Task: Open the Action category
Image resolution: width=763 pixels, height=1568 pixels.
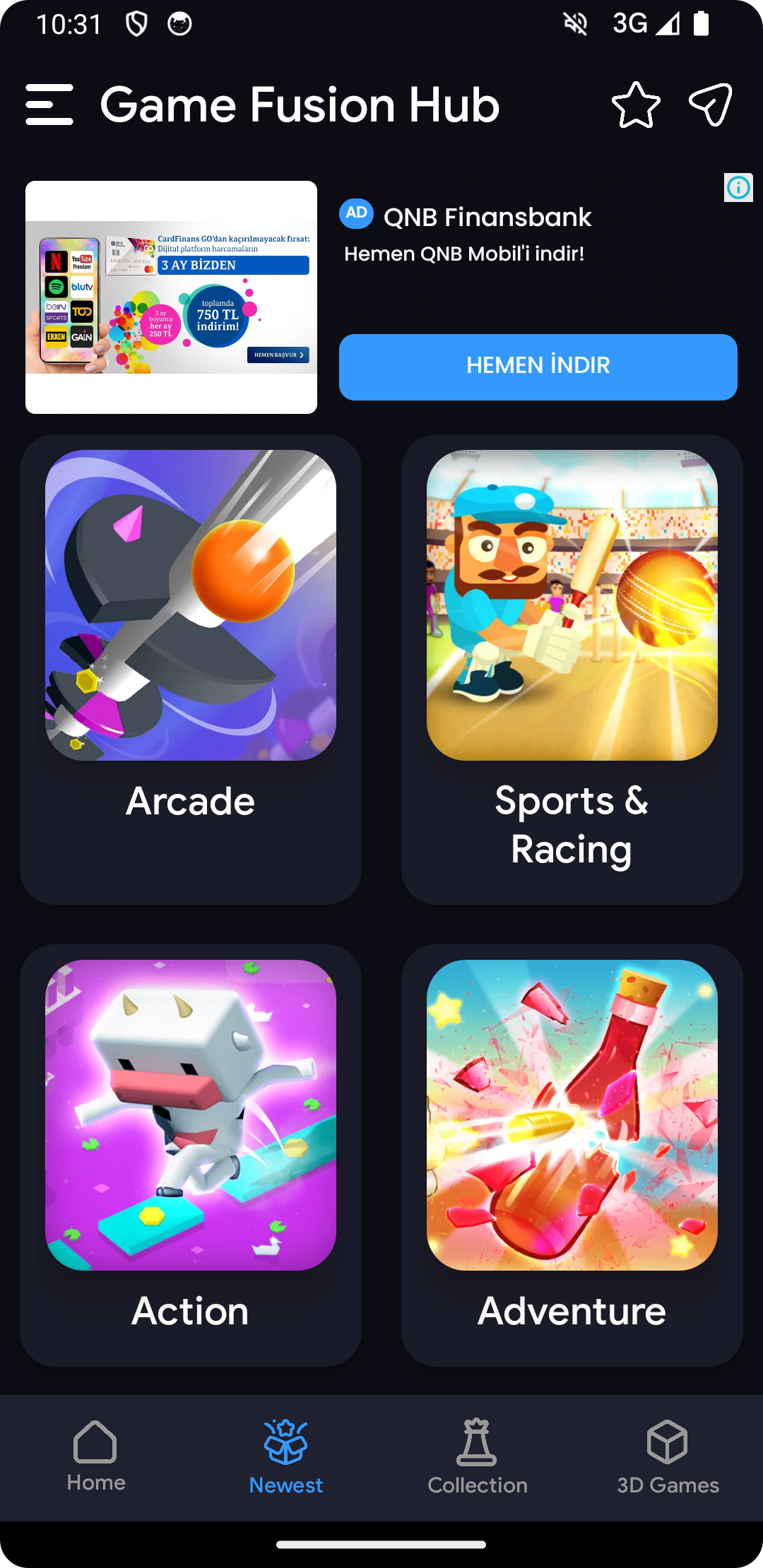Action: click(191, 1156)
